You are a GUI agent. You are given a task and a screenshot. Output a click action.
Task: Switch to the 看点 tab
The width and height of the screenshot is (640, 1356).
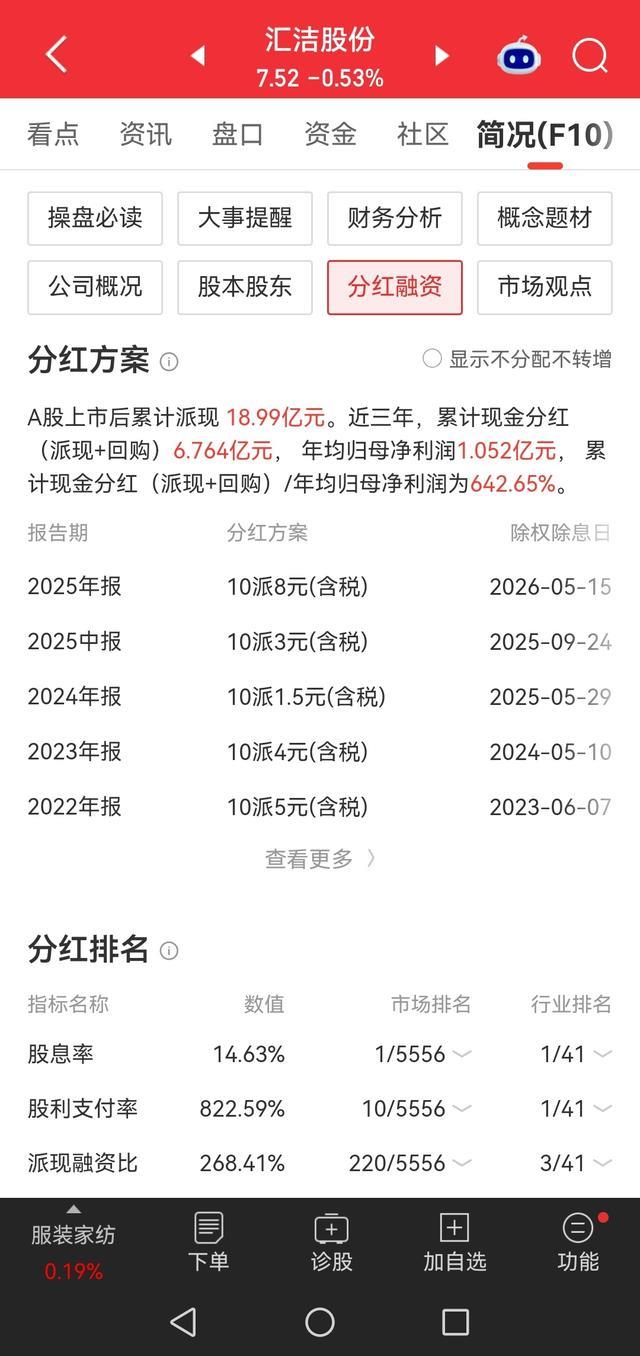click(x=54, y=134)
